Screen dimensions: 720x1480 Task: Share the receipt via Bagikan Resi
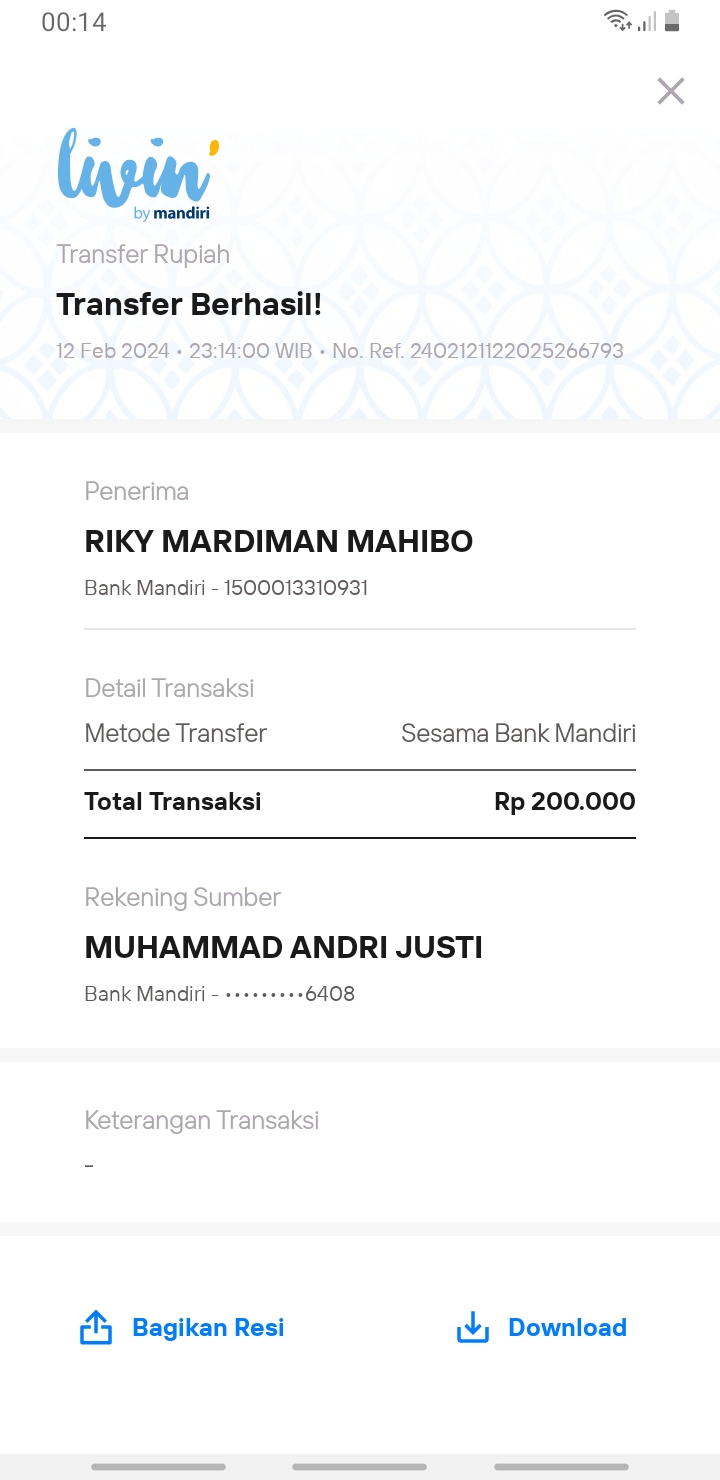182,1327
